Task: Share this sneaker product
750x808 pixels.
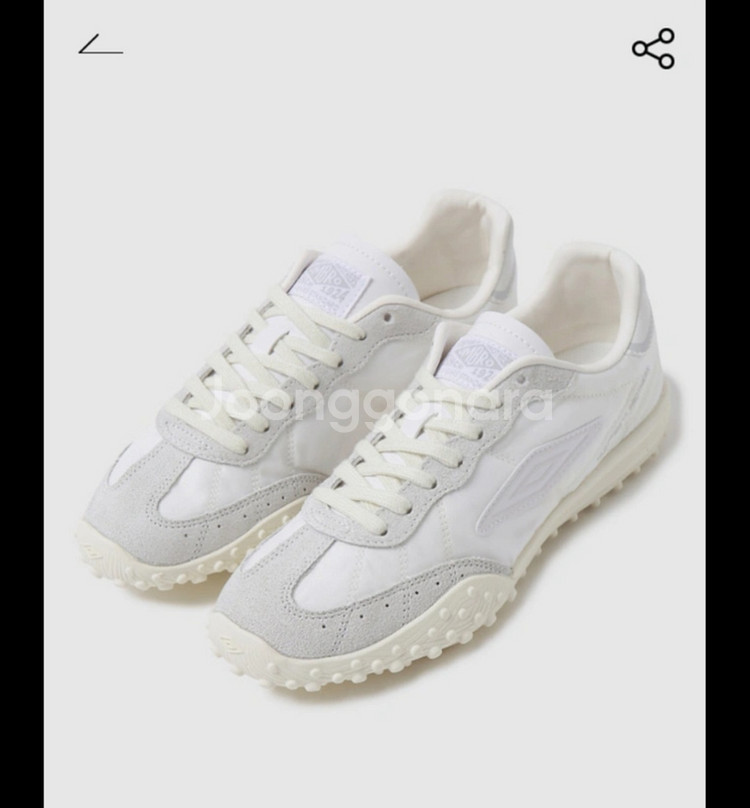Action: click(x=653, y=48)
